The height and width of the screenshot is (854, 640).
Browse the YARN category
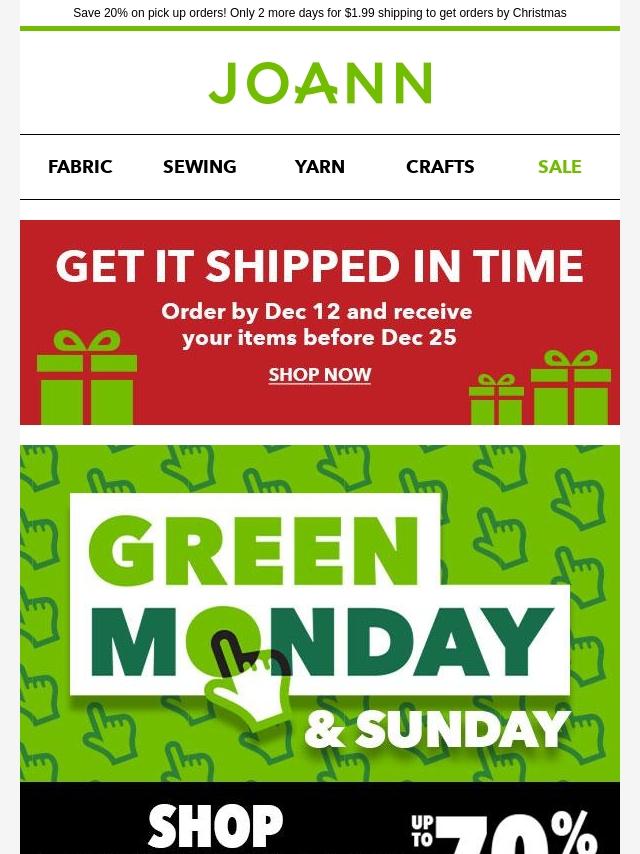click(320, 167)
